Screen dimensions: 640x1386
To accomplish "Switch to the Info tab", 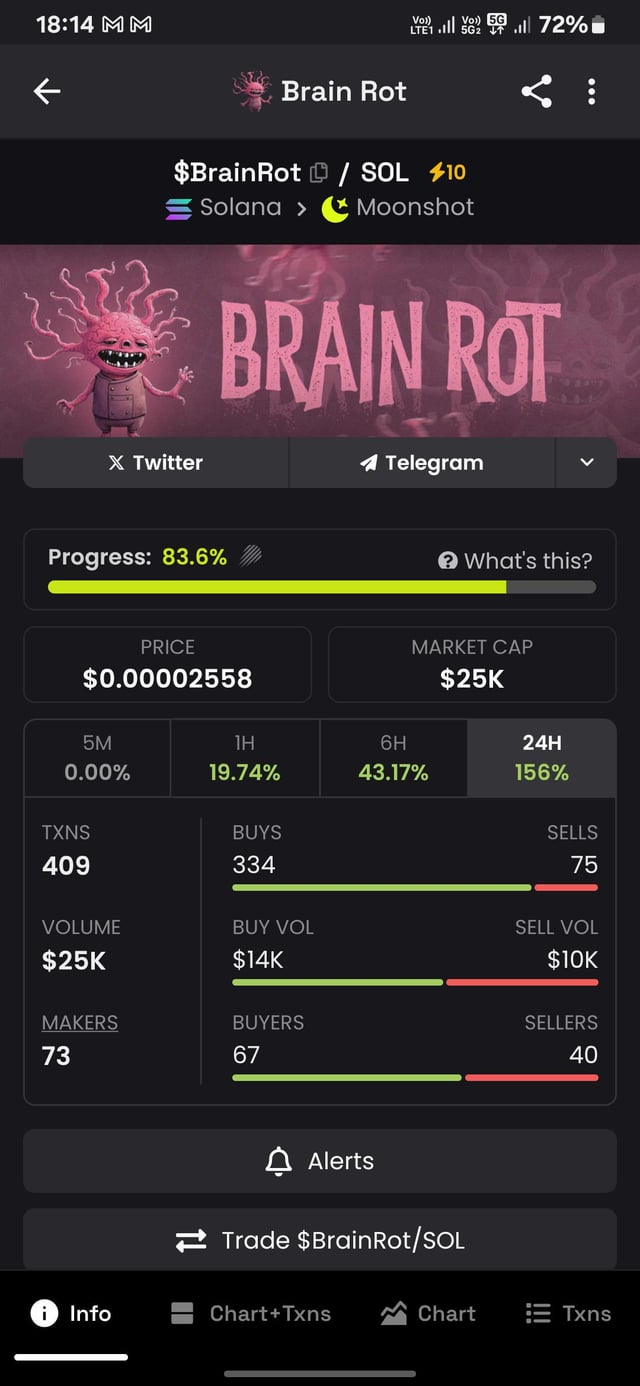I will click(x=72, y=1314).
